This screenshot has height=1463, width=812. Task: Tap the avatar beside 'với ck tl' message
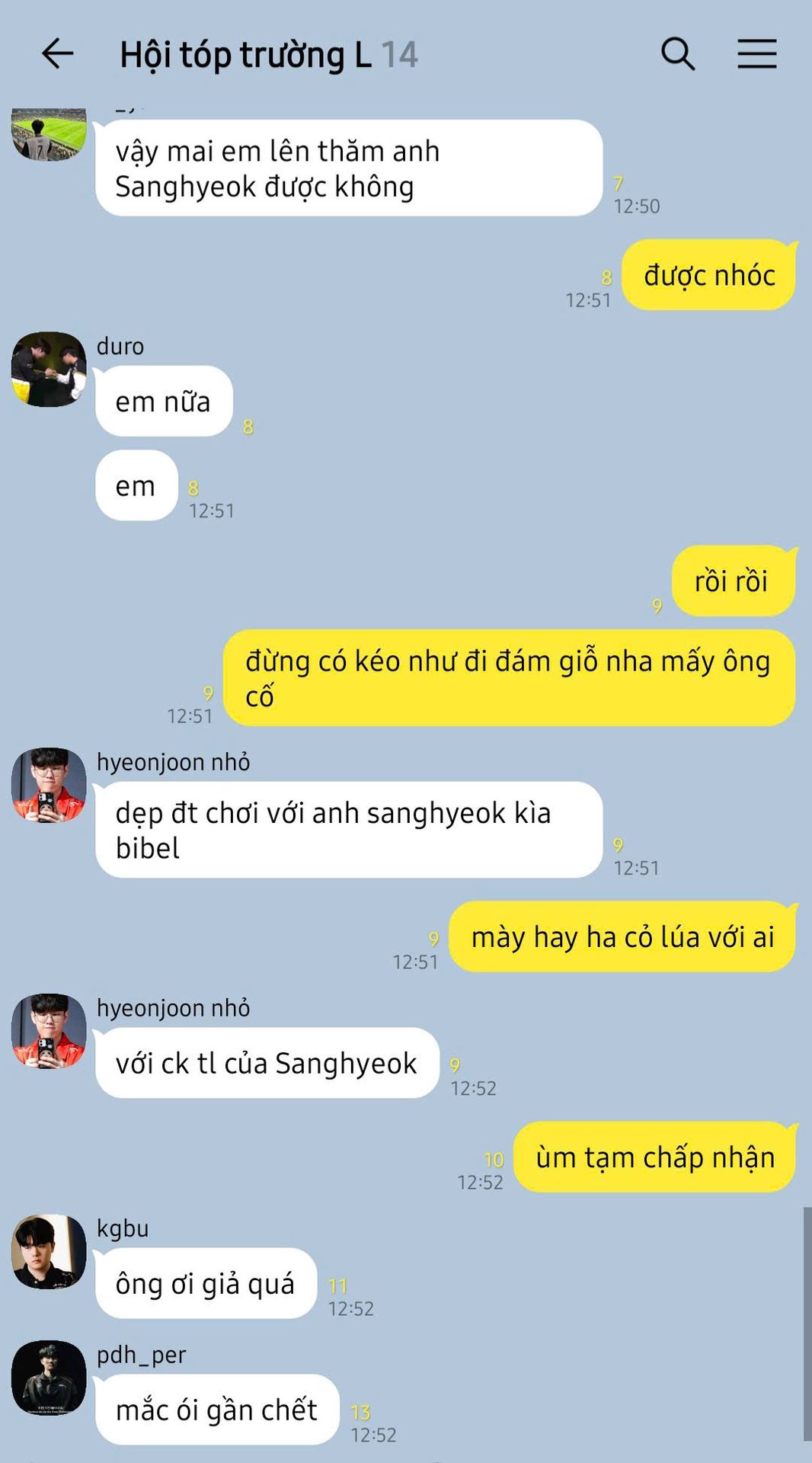(49, 1032)
